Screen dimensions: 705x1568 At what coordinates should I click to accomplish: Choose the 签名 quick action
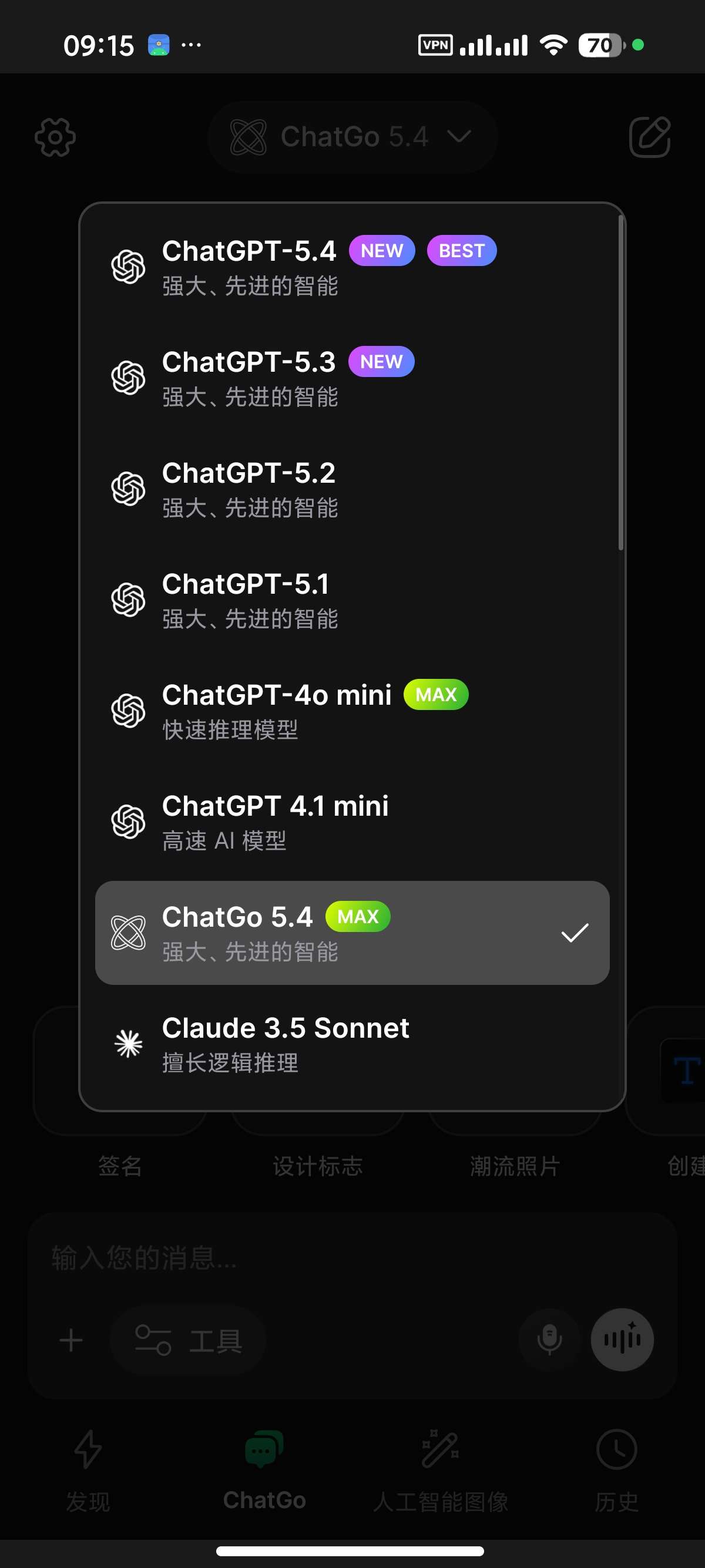[x=119, y=1165]
